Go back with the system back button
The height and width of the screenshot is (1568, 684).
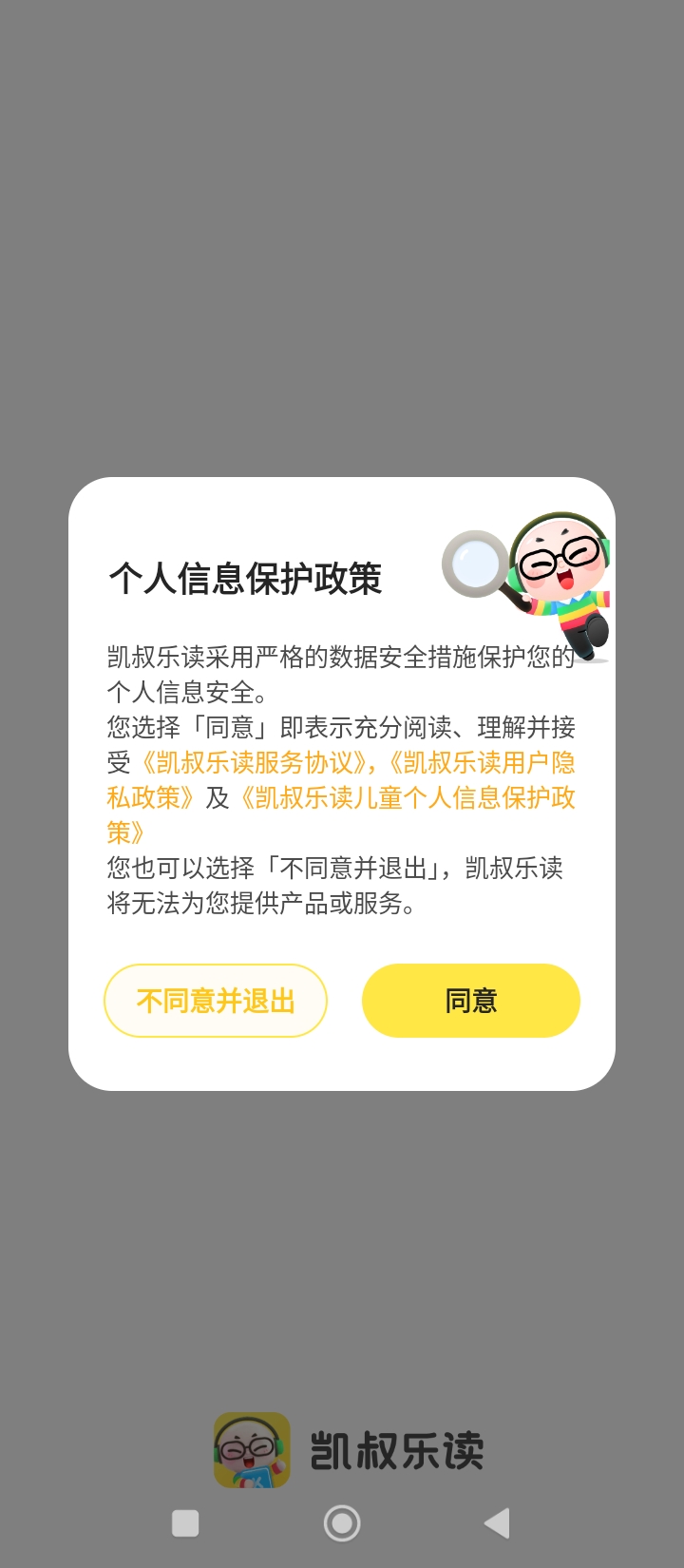497,1523
